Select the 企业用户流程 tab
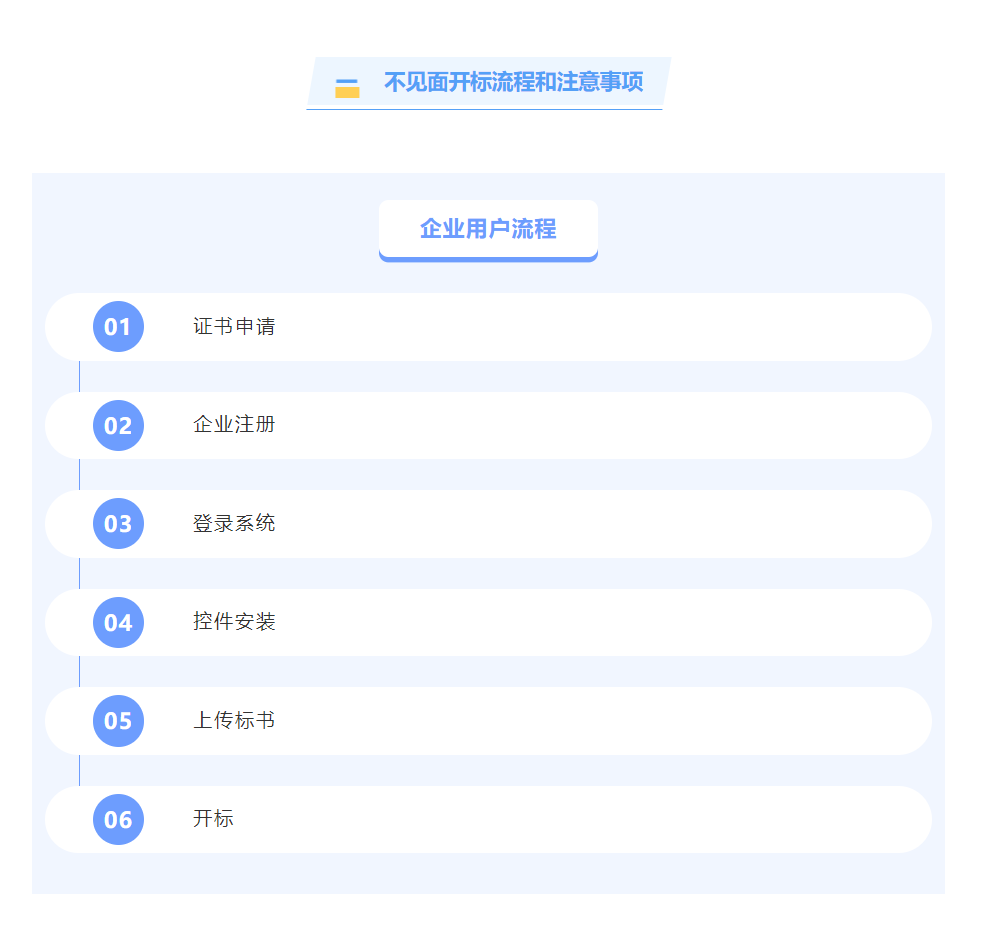 [488, 229]
